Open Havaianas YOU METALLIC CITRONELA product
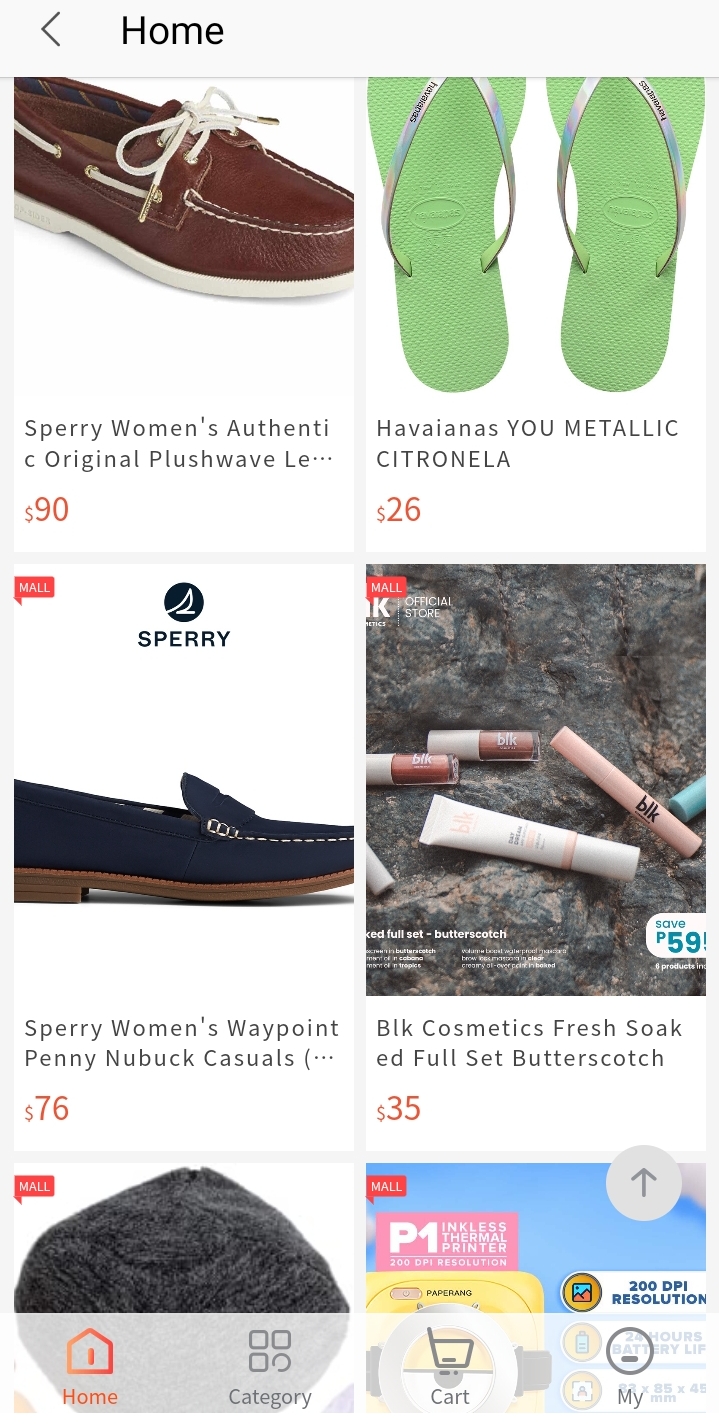 pyautogui.click(x=535, y=300)
